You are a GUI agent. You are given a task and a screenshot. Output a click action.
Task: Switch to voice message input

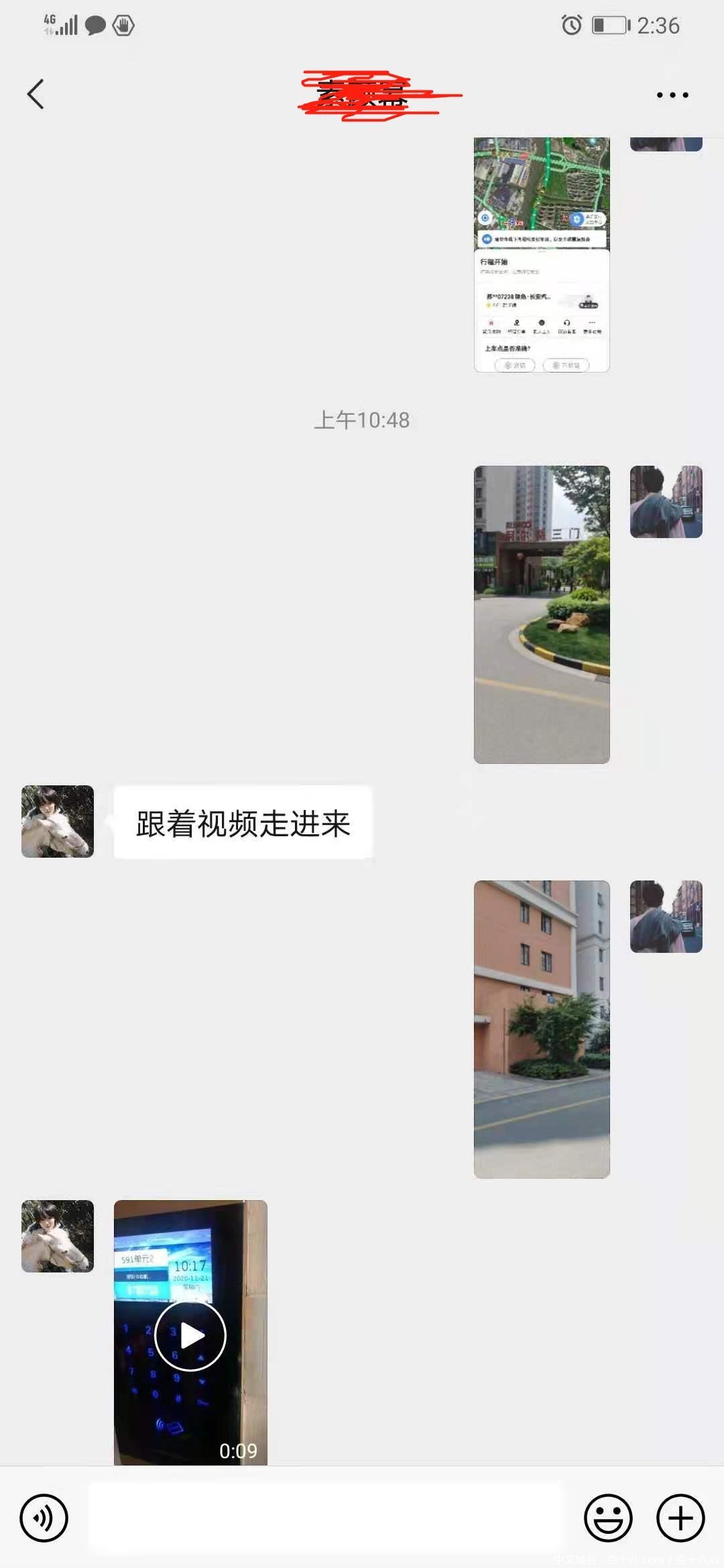pyautogui.click(x=44, y=1518)
